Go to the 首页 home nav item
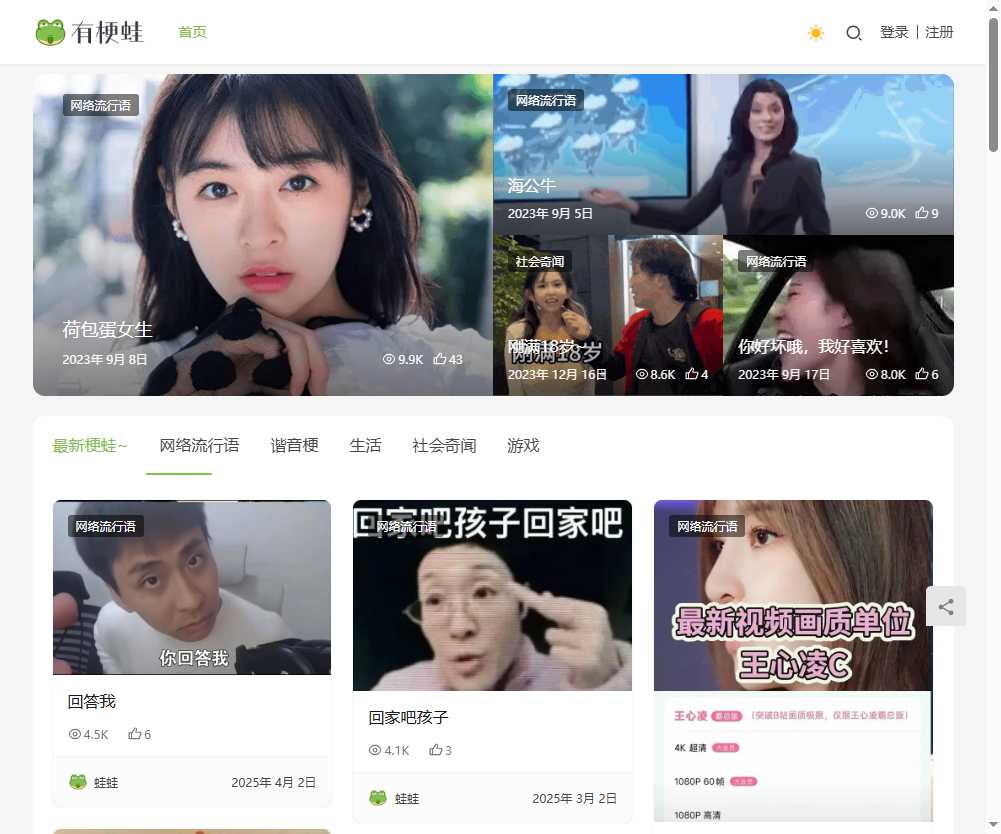Image resolution: width=1001 pixels, height=834 pixels. pos(192,32)
